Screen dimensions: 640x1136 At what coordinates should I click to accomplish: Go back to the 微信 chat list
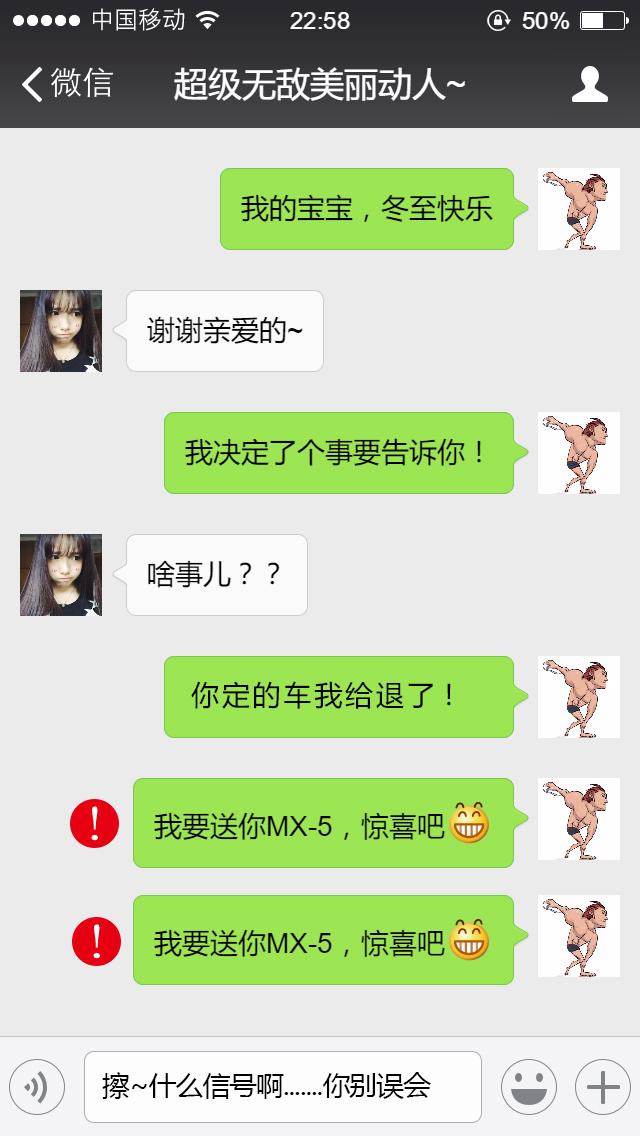click(x=66, y=84)
